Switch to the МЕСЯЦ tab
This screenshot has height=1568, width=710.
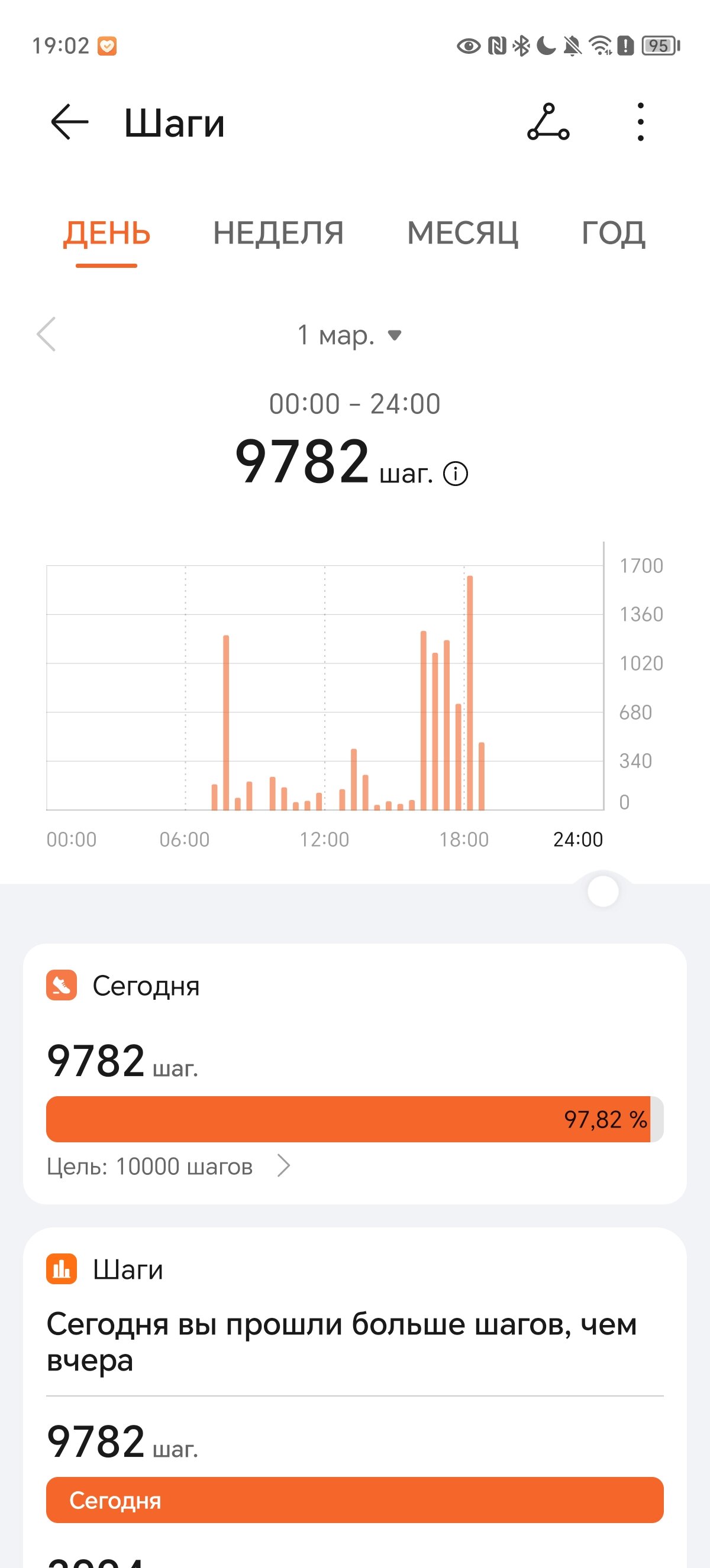click(x=463, y=233)
